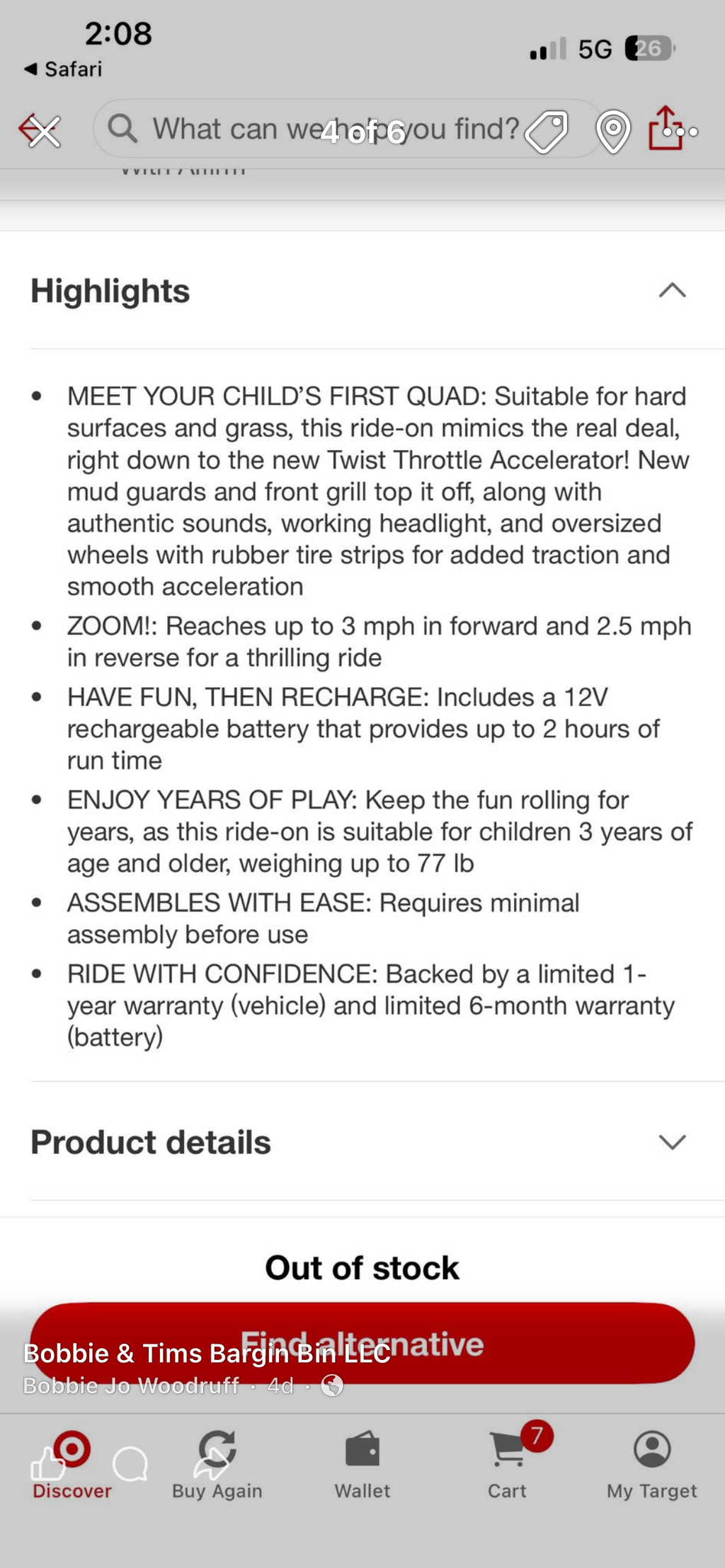View Bobbie Jo Woodruff's profile
Viewport: 725px width, 1568px height.
[x=131, y=1385]
